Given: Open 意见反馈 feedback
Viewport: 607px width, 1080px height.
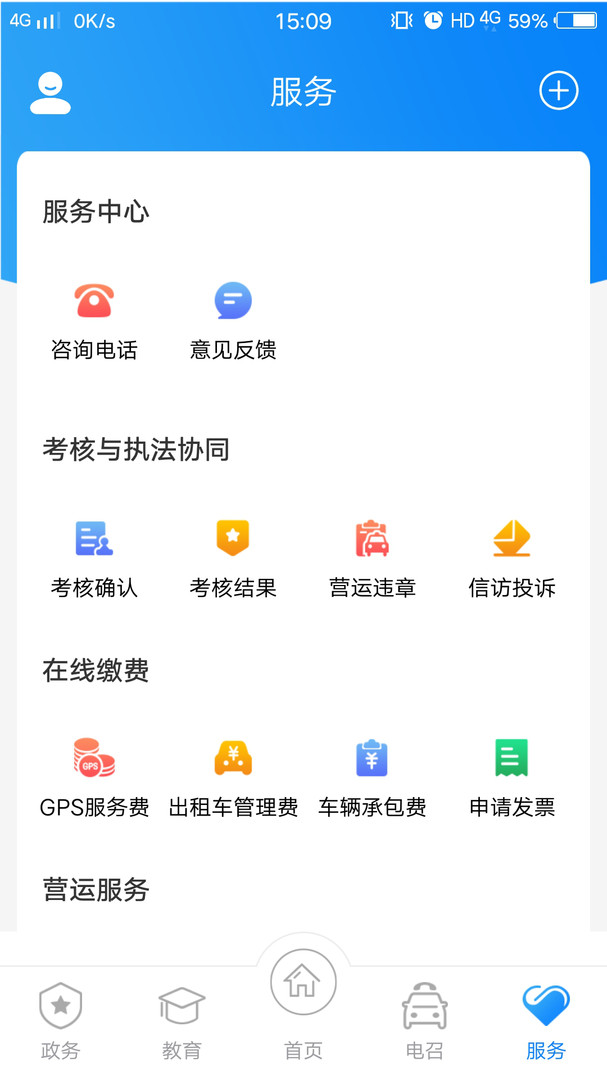Looking at the screenshot, I should [x=233, y=318].
